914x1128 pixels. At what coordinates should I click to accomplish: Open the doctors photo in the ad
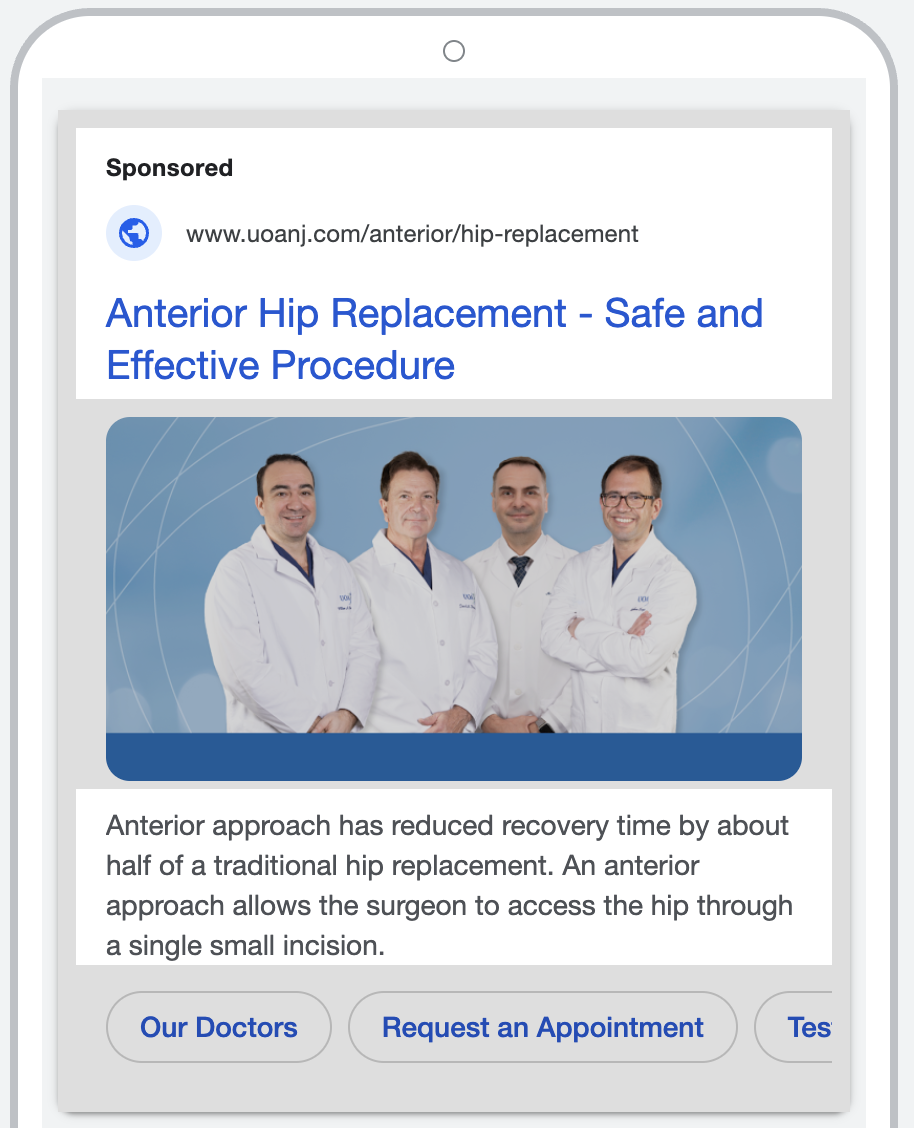tap(453, 598)
